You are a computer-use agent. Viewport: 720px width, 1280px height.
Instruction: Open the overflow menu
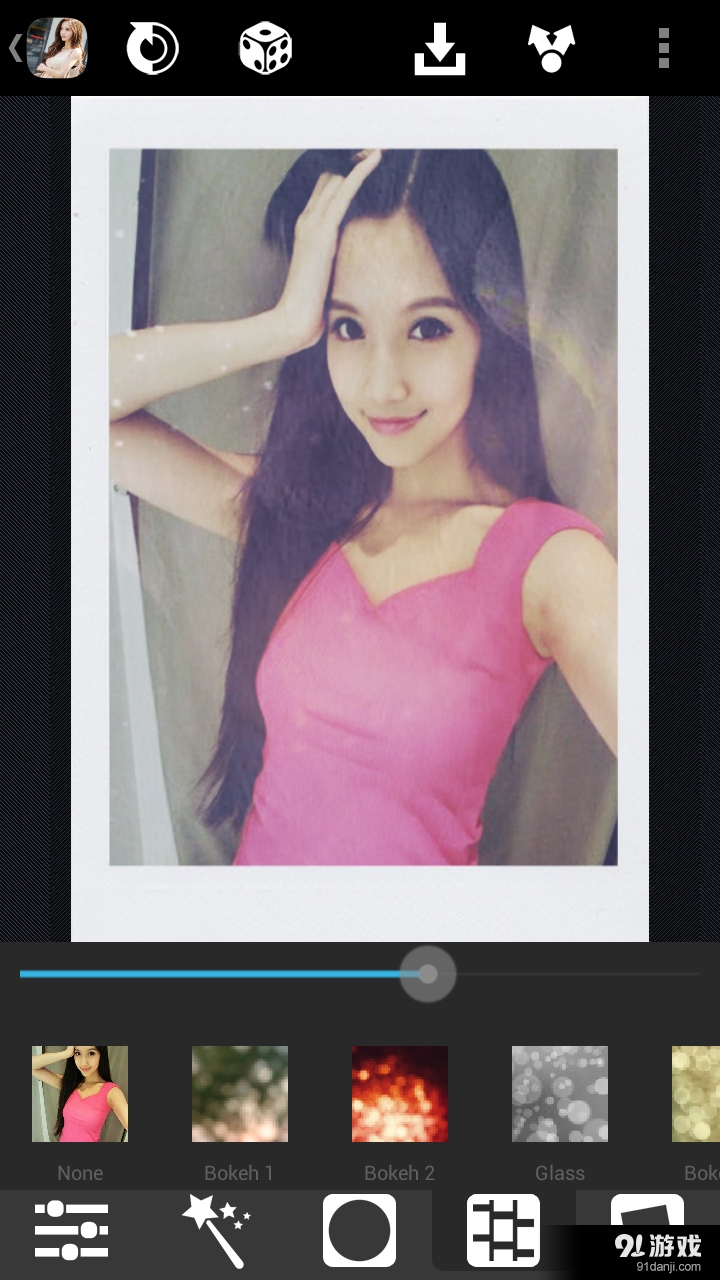pyautogui.click(x=664, y=48)
